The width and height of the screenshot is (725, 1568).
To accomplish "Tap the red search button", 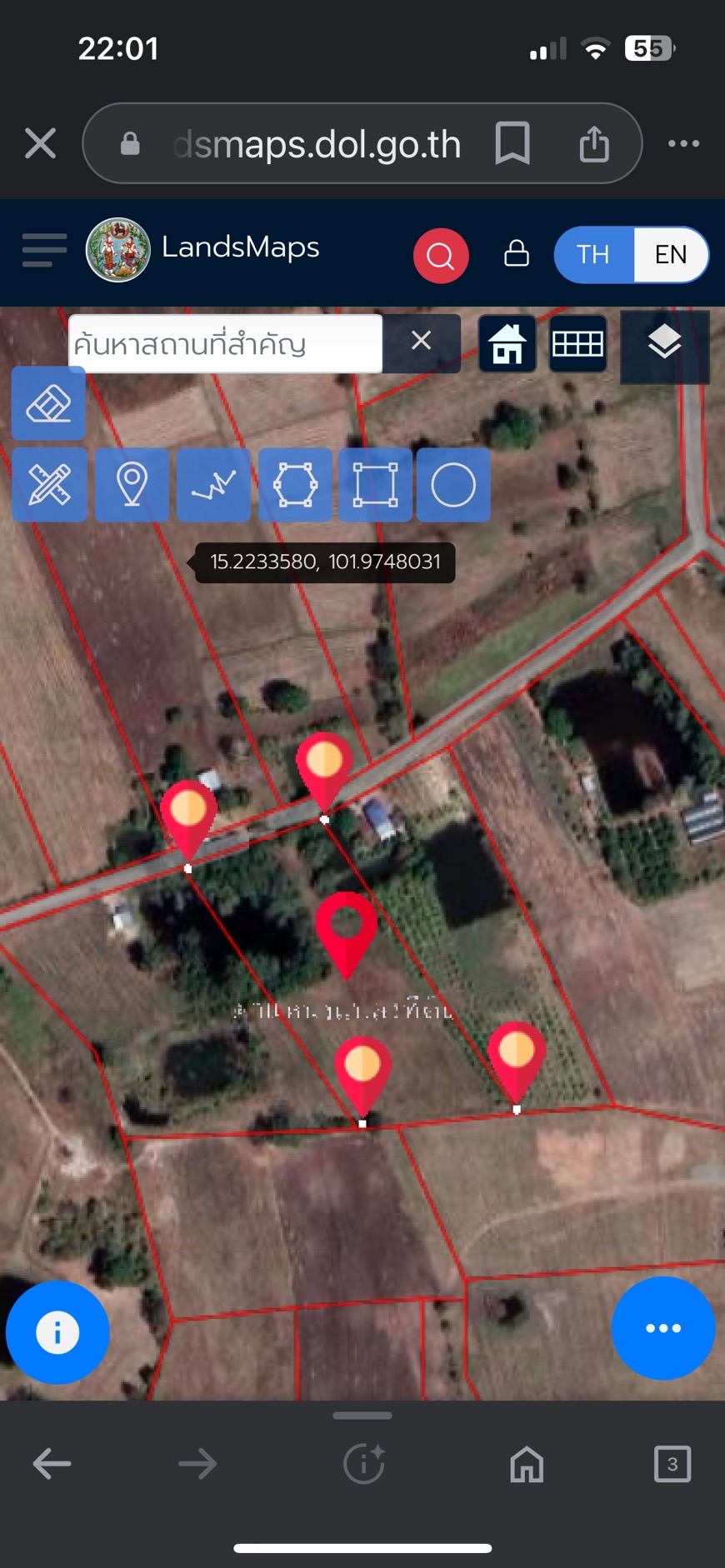I will coord(440,255).
